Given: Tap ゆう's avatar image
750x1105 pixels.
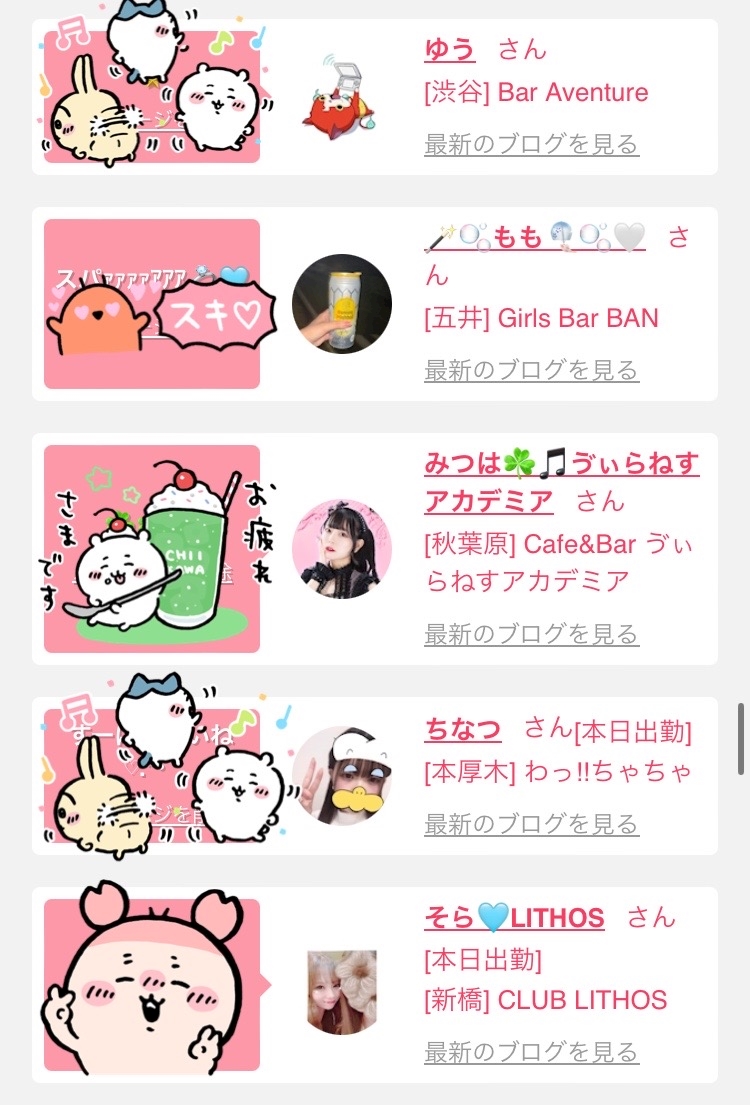Looking at the screenshot, I should click(x=339, y=97).
